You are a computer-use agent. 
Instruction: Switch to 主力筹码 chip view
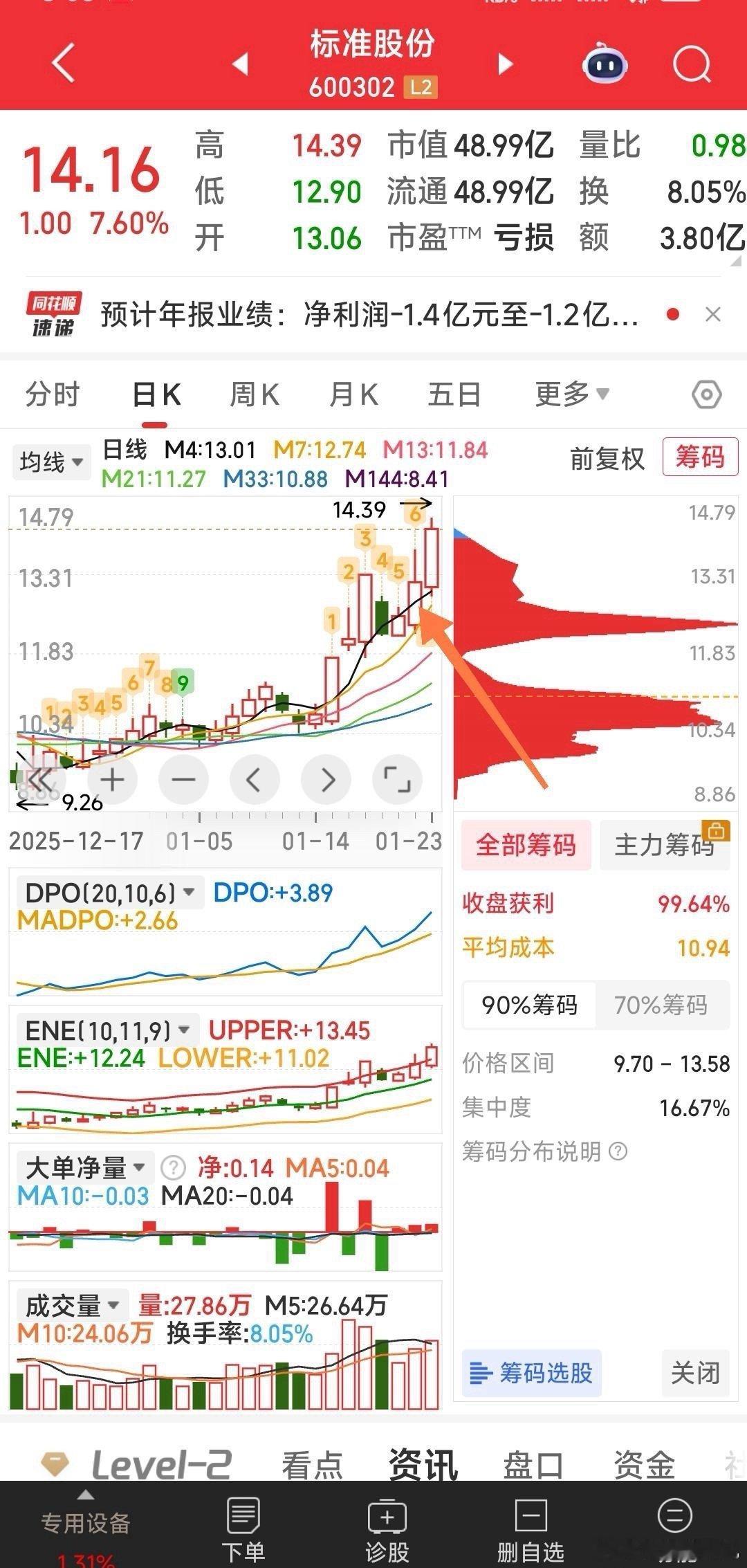(665, 846)
